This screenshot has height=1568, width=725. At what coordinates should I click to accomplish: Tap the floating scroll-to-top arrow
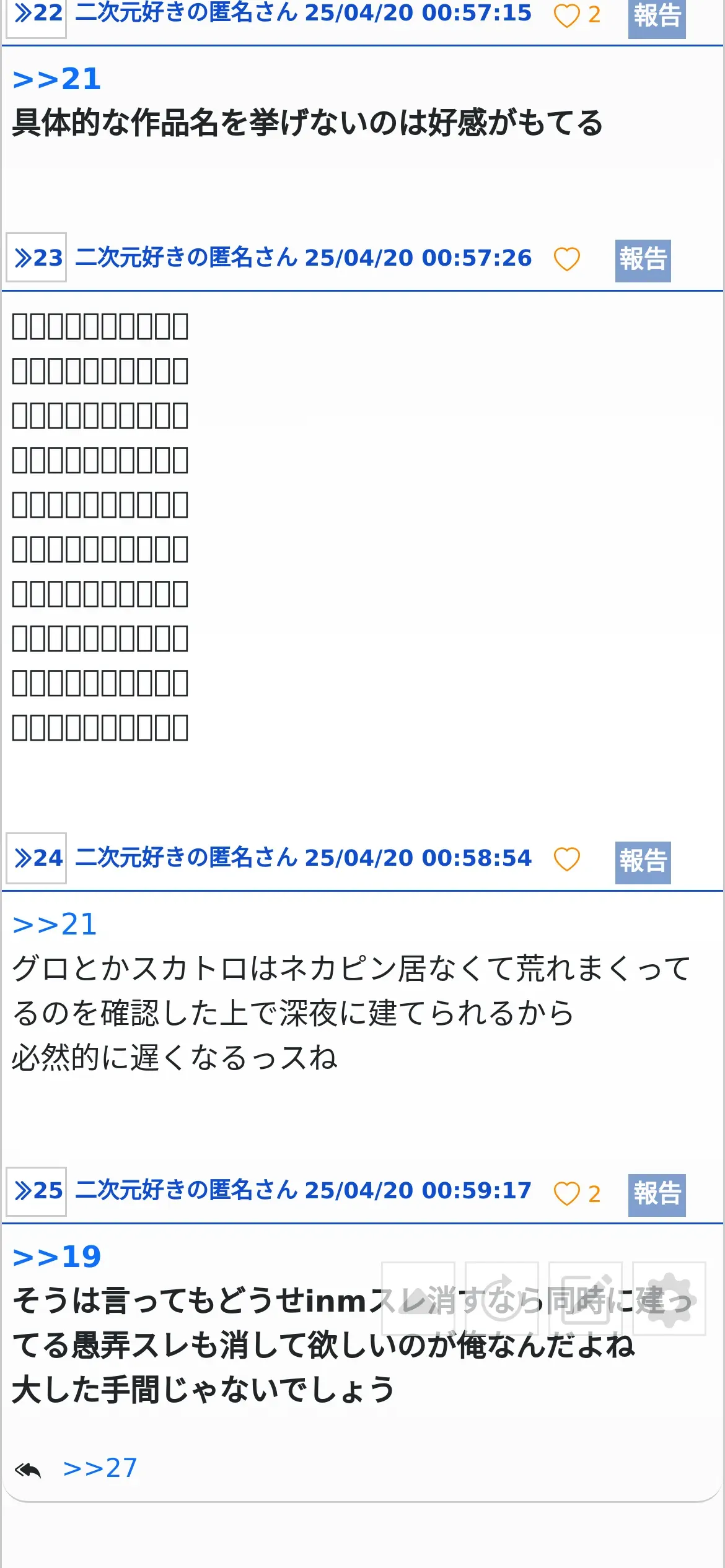click(x=418, y=1298)
